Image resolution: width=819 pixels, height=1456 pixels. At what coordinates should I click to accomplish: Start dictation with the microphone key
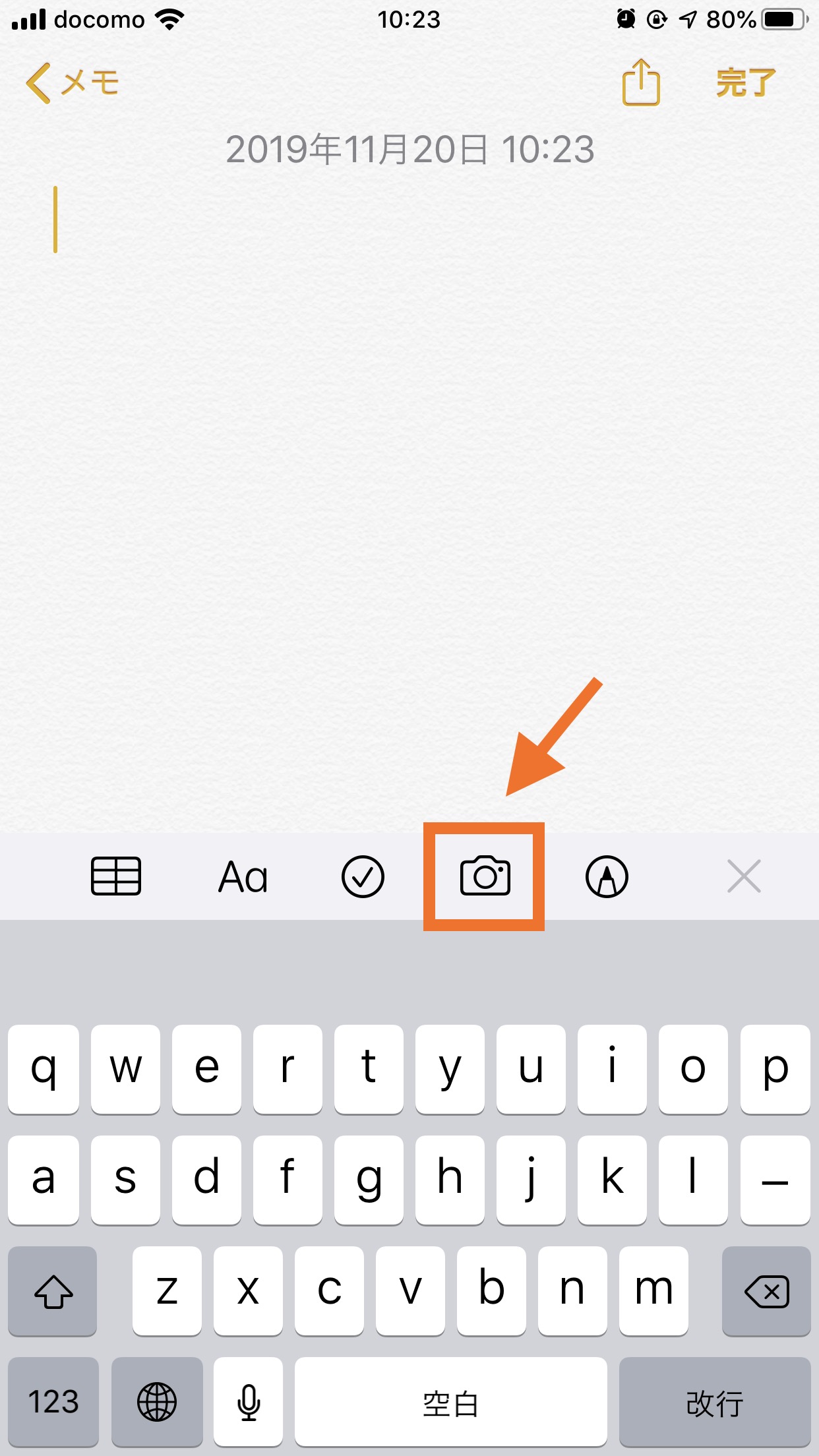[x=249, y=1401]
